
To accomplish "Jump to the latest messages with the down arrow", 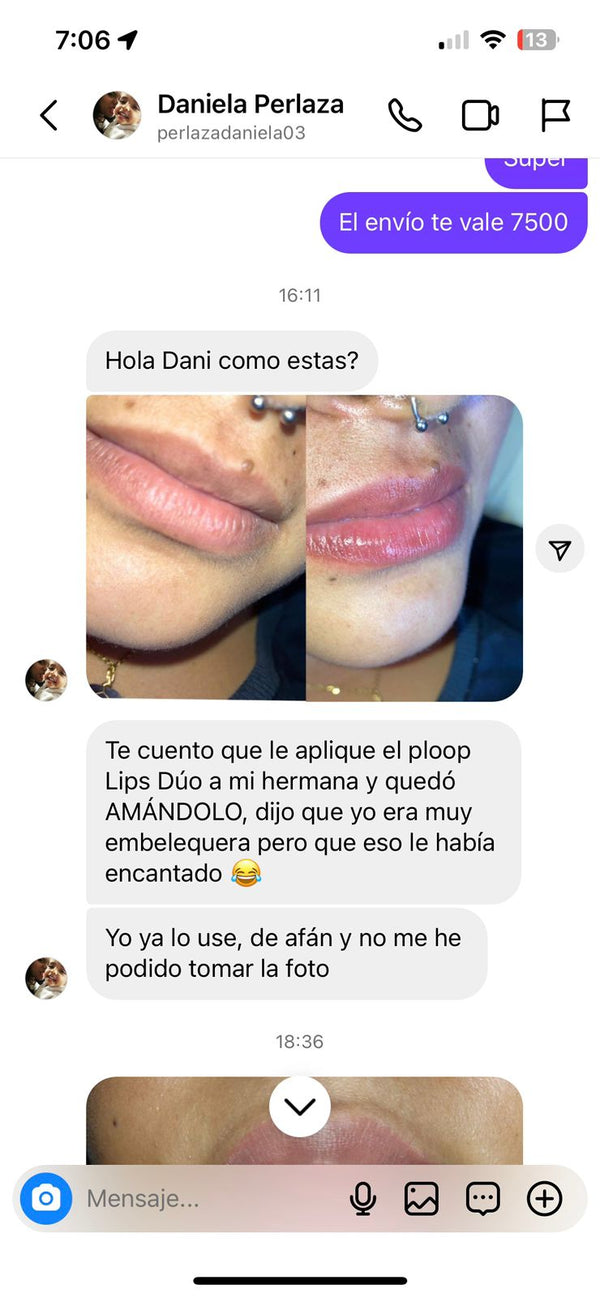I will click(300, 1106).
